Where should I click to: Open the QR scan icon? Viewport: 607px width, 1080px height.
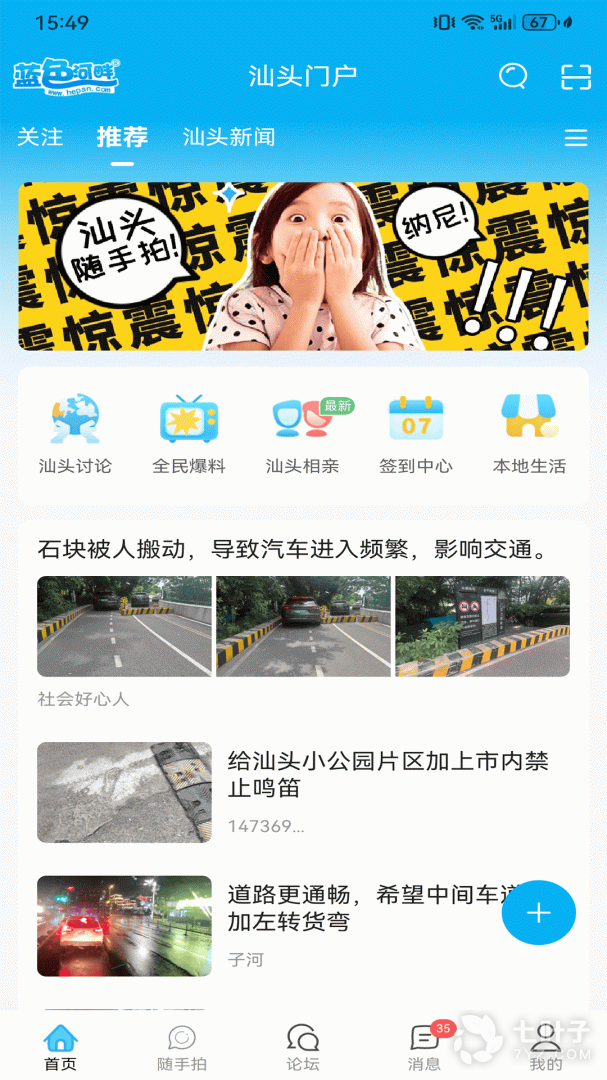576,76
